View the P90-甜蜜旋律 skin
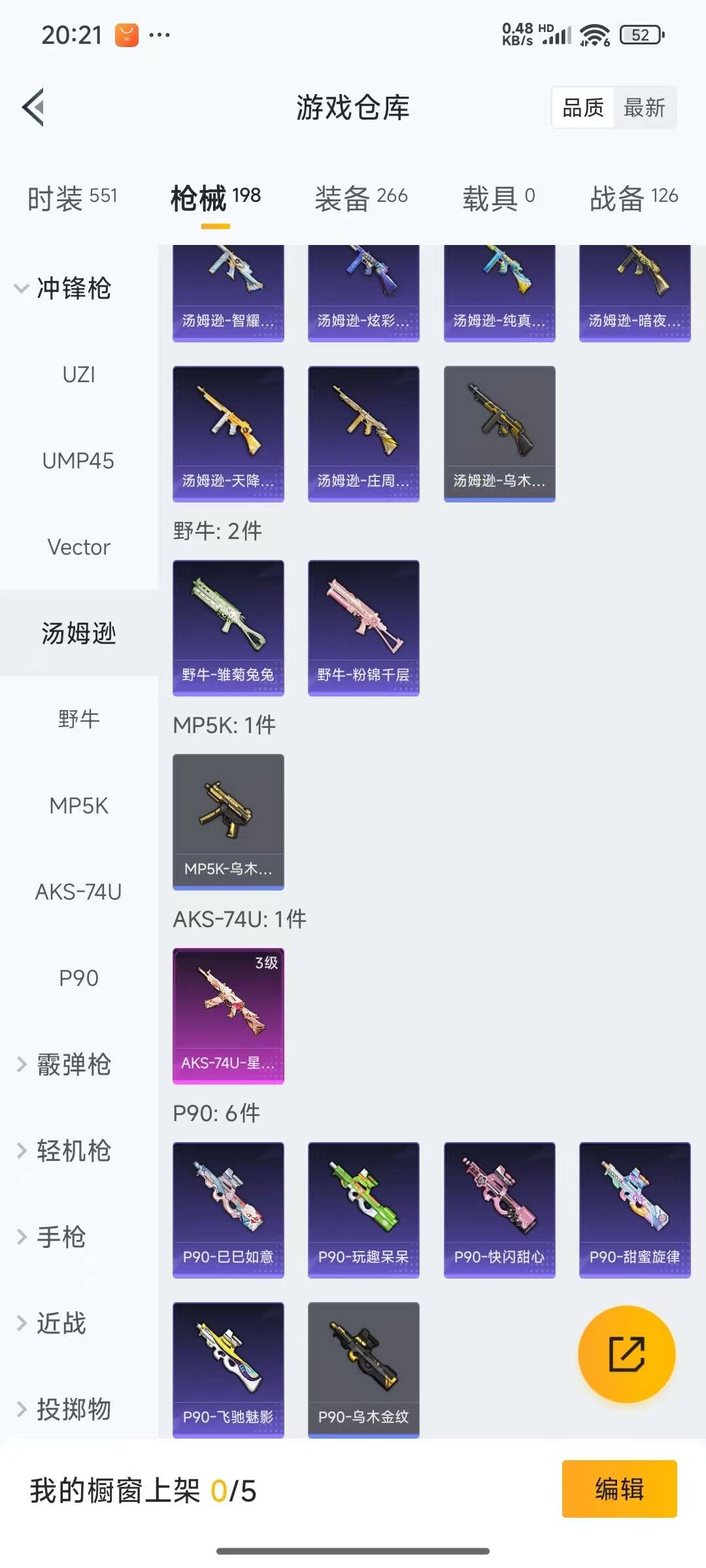Image resolution: width=706 pixels, height=1568 pixels. [x=634, y=1209]
